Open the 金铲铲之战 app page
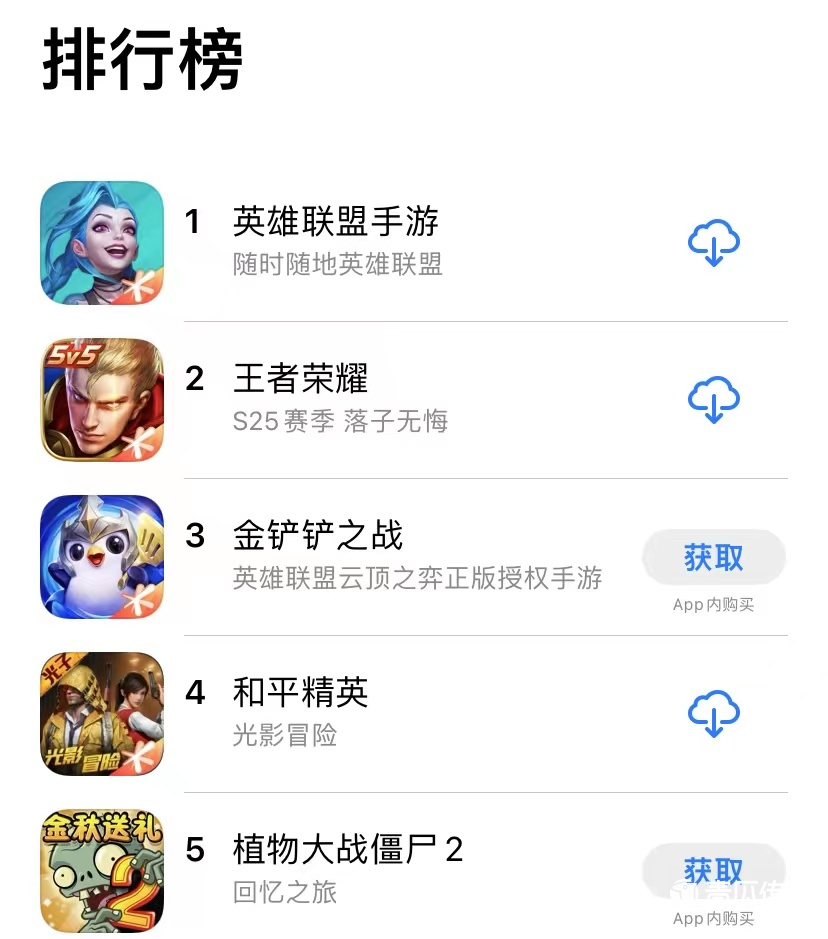Image resolution: width=828 pixels, height=939 pixels. point(318,536)
